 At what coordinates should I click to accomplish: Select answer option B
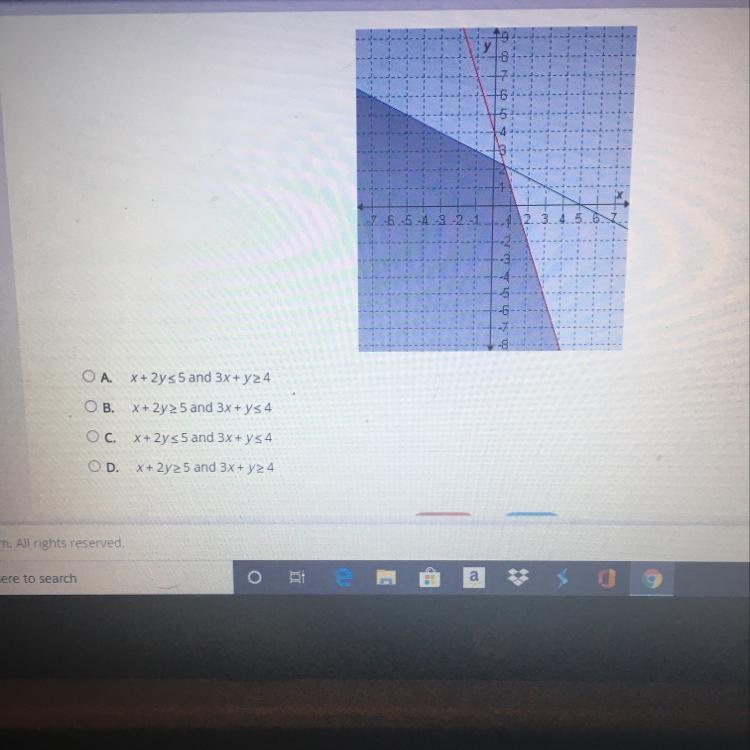91,406
